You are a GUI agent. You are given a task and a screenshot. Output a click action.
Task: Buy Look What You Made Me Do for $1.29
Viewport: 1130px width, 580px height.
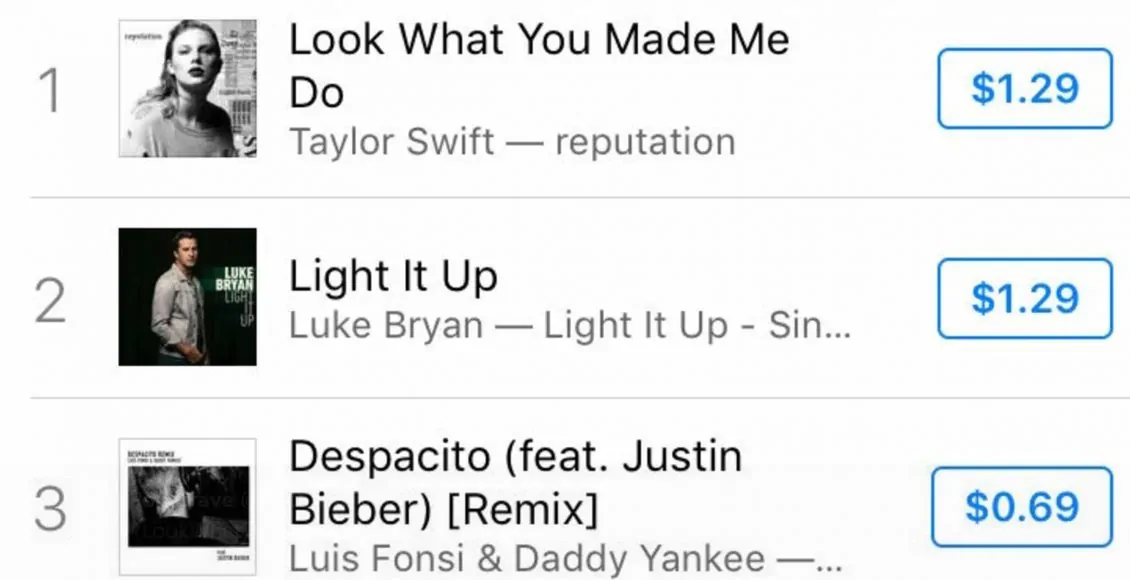pyautogui.click(x=1024, y=89)
